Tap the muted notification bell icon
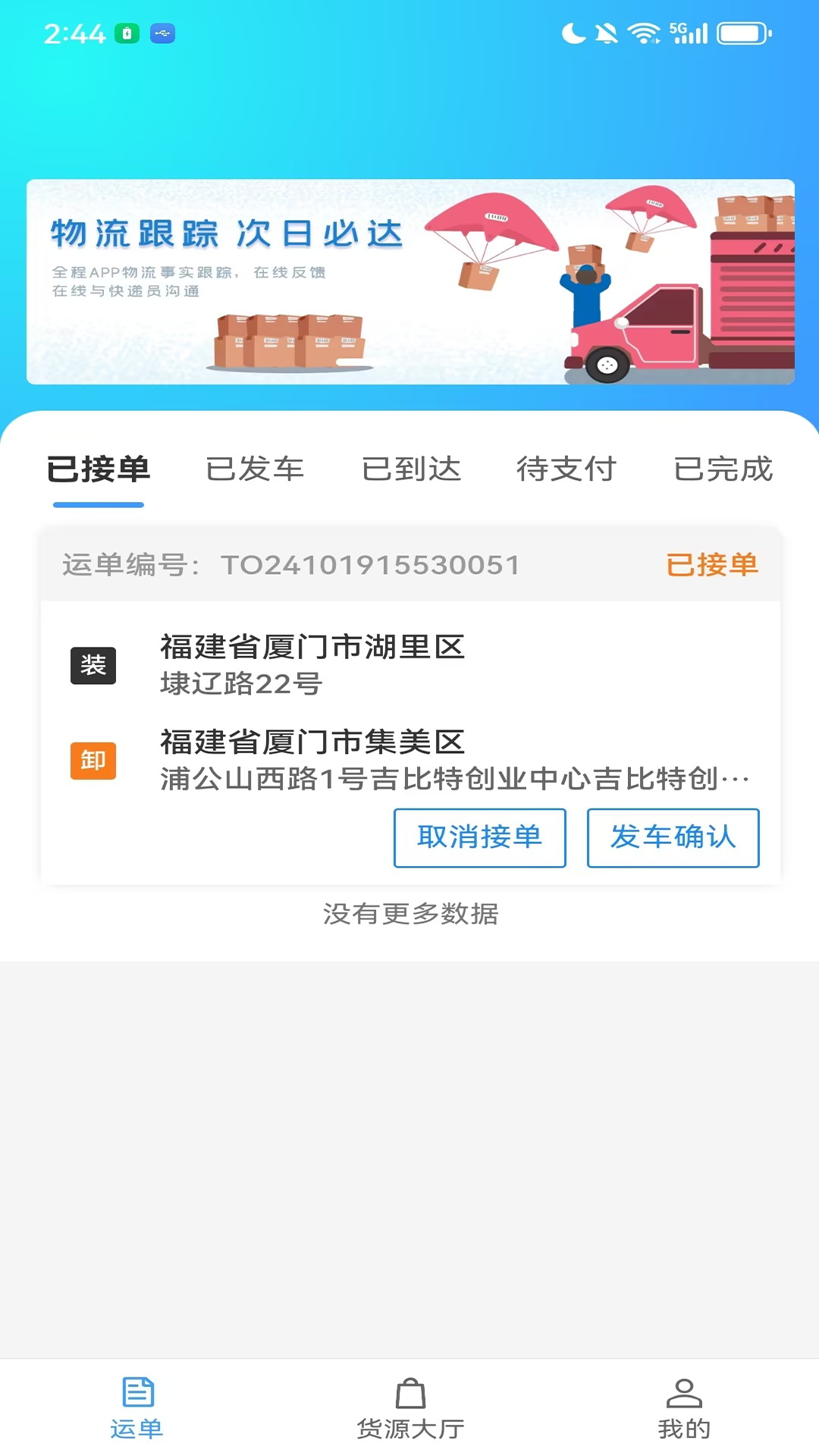This screenshot has width=819, height=1456. (604, 32)
